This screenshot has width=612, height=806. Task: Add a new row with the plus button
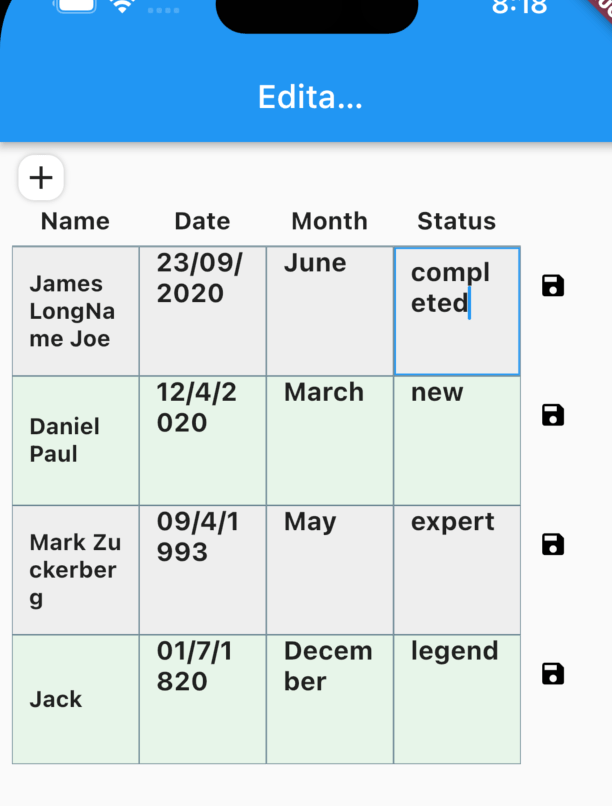40,178
